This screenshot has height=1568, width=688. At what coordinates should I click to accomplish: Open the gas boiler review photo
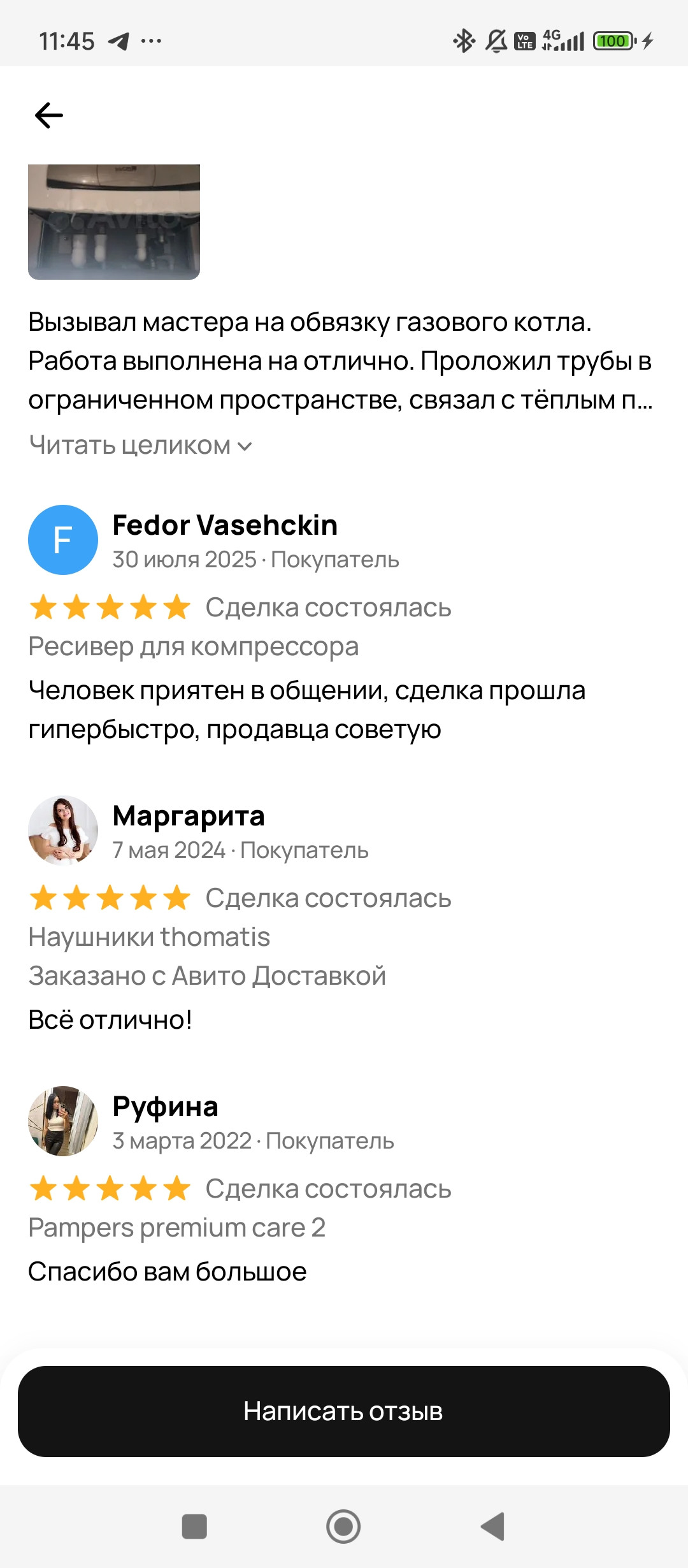pos(114,222)
